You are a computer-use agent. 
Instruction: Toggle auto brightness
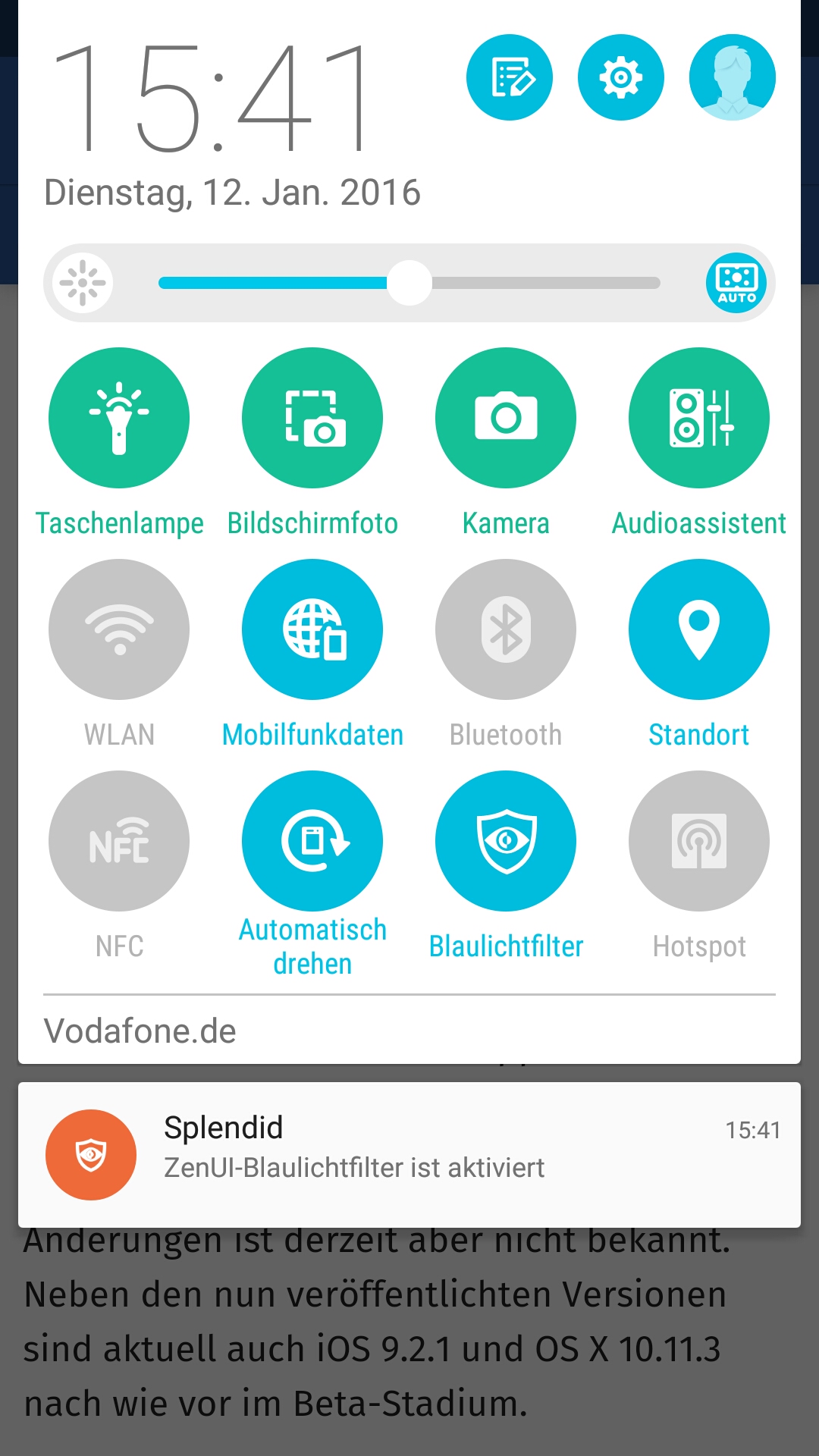[x=736, y=283]
